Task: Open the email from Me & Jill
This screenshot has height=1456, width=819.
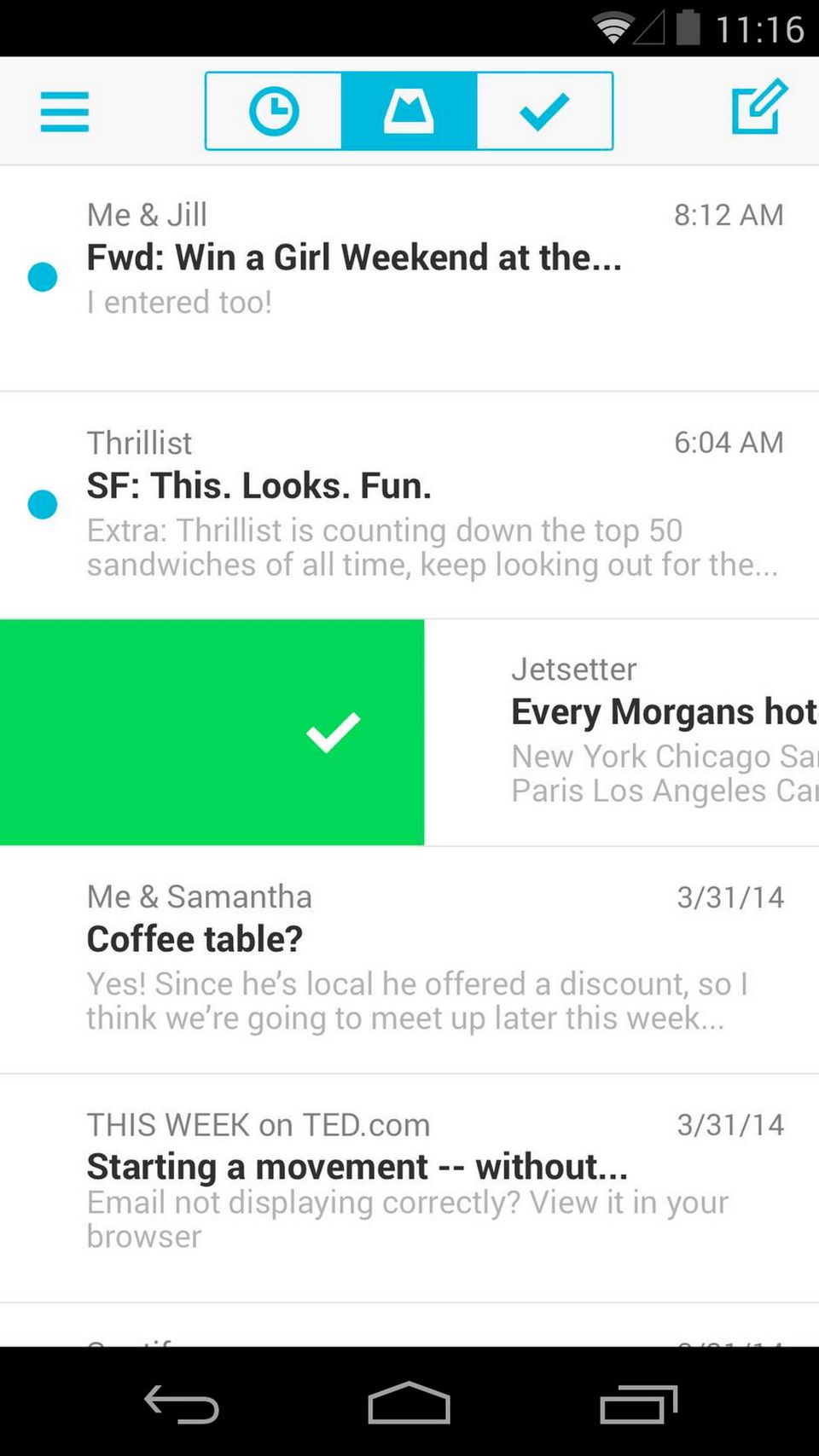Action: click(x=409, y=258)
